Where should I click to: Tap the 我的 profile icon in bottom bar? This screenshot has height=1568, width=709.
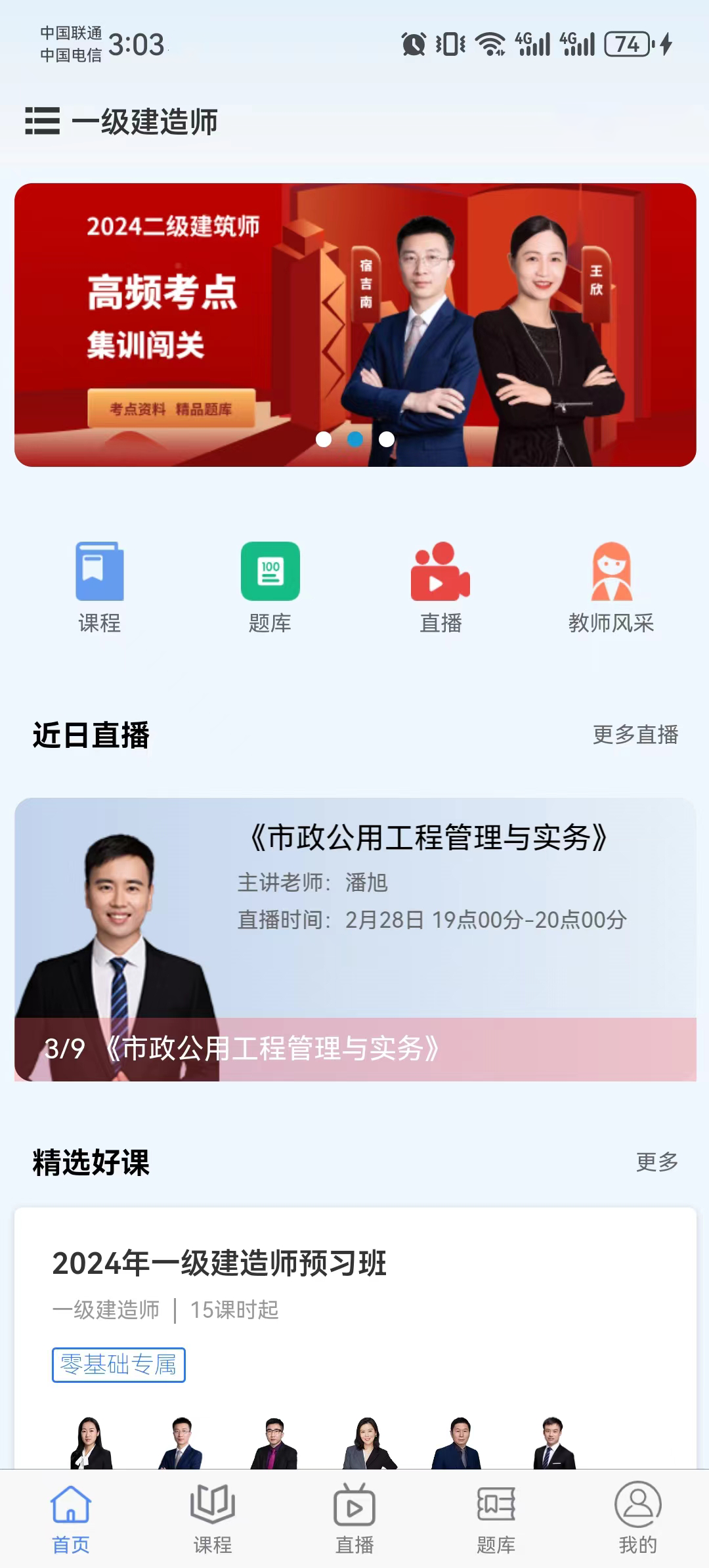638,1520
